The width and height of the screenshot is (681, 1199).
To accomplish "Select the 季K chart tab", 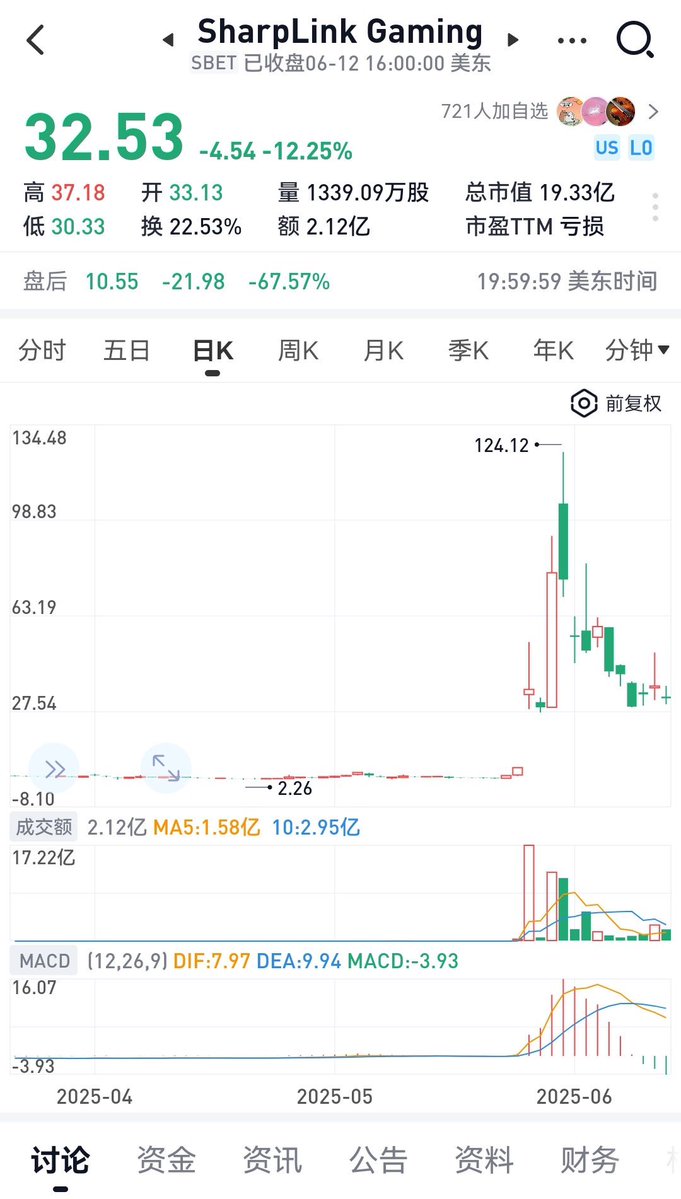I will pos(468,350).
